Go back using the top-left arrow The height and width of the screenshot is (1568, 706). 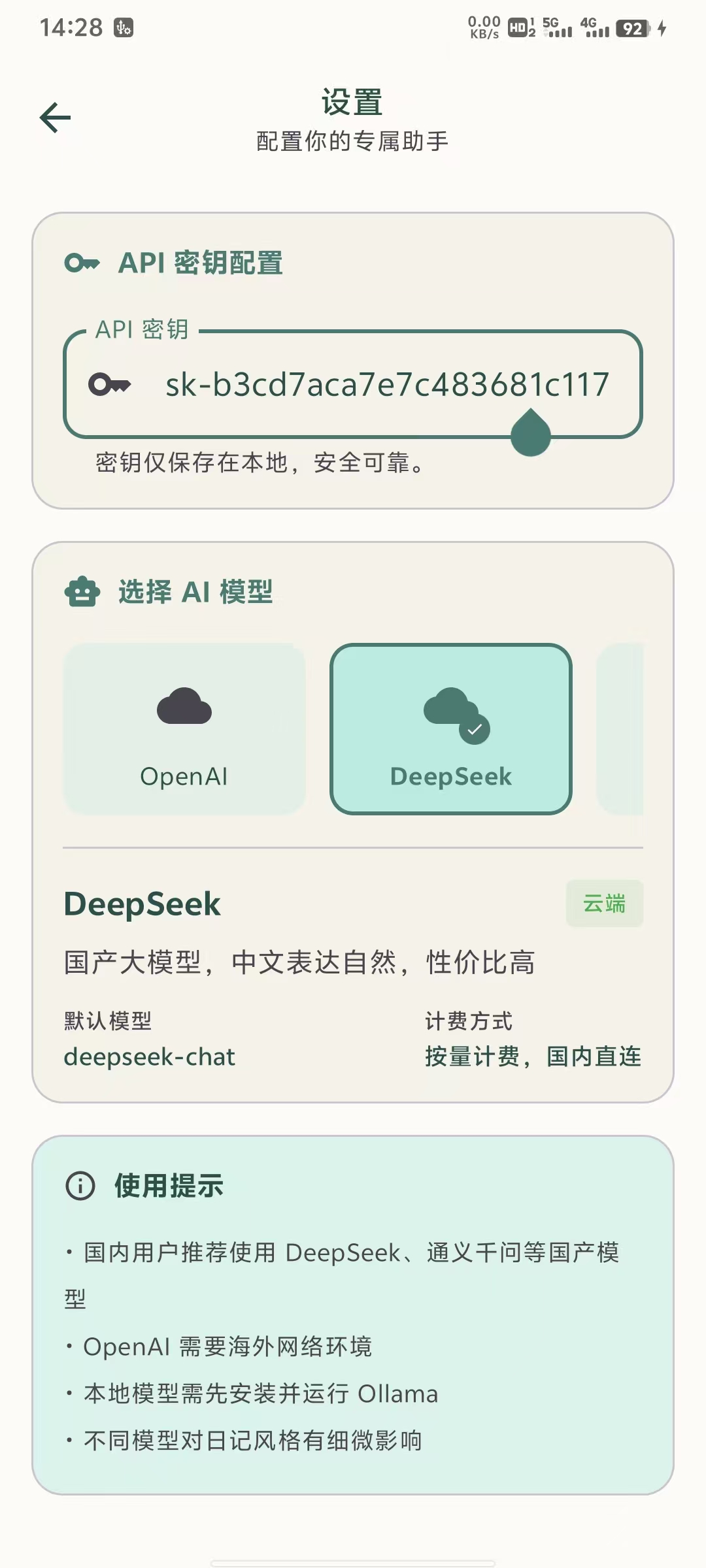pyautogui.click(x=55, y=118)
